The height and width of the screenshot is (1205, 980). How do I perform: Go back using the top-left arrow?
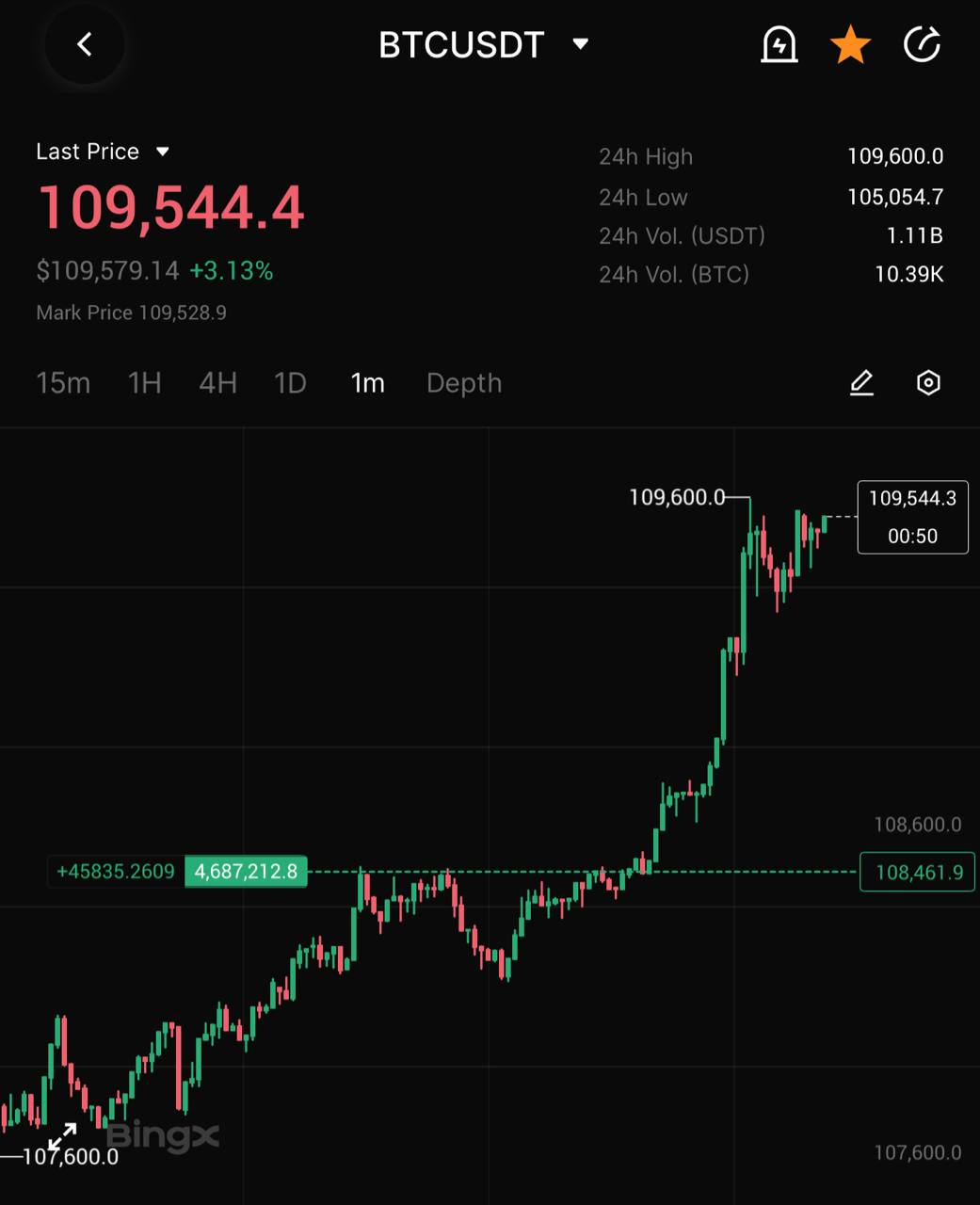(x=85, y=44)
